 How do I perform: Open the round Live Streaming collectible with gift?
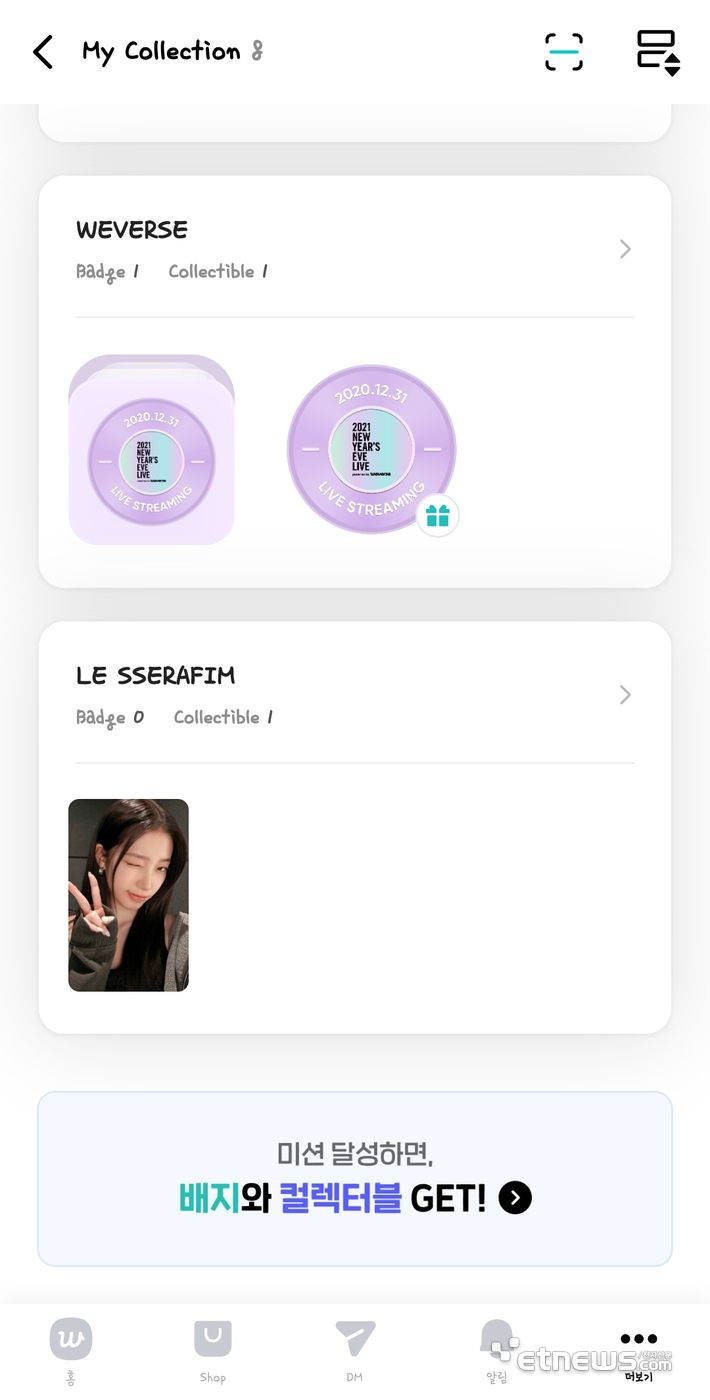[371, 449]
